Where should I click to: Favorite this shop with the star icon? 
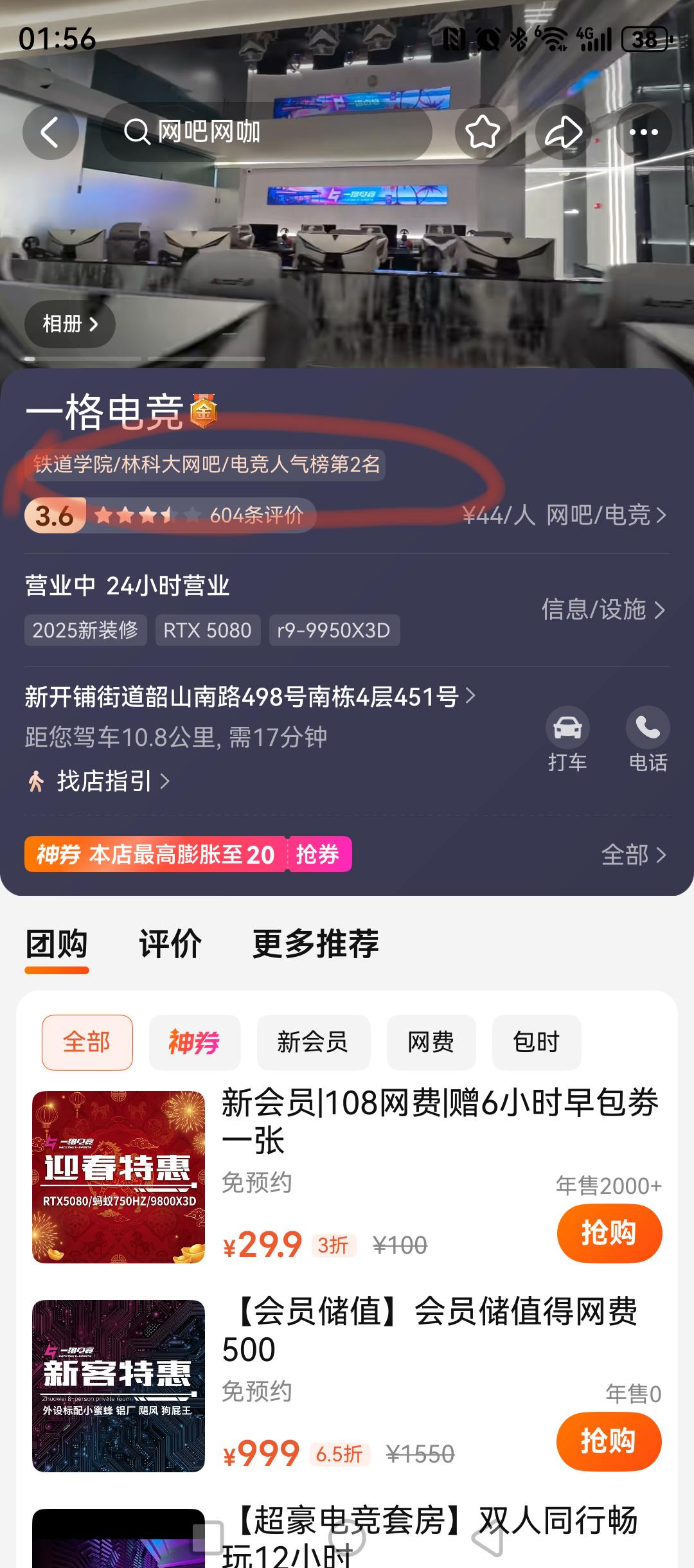483,132
